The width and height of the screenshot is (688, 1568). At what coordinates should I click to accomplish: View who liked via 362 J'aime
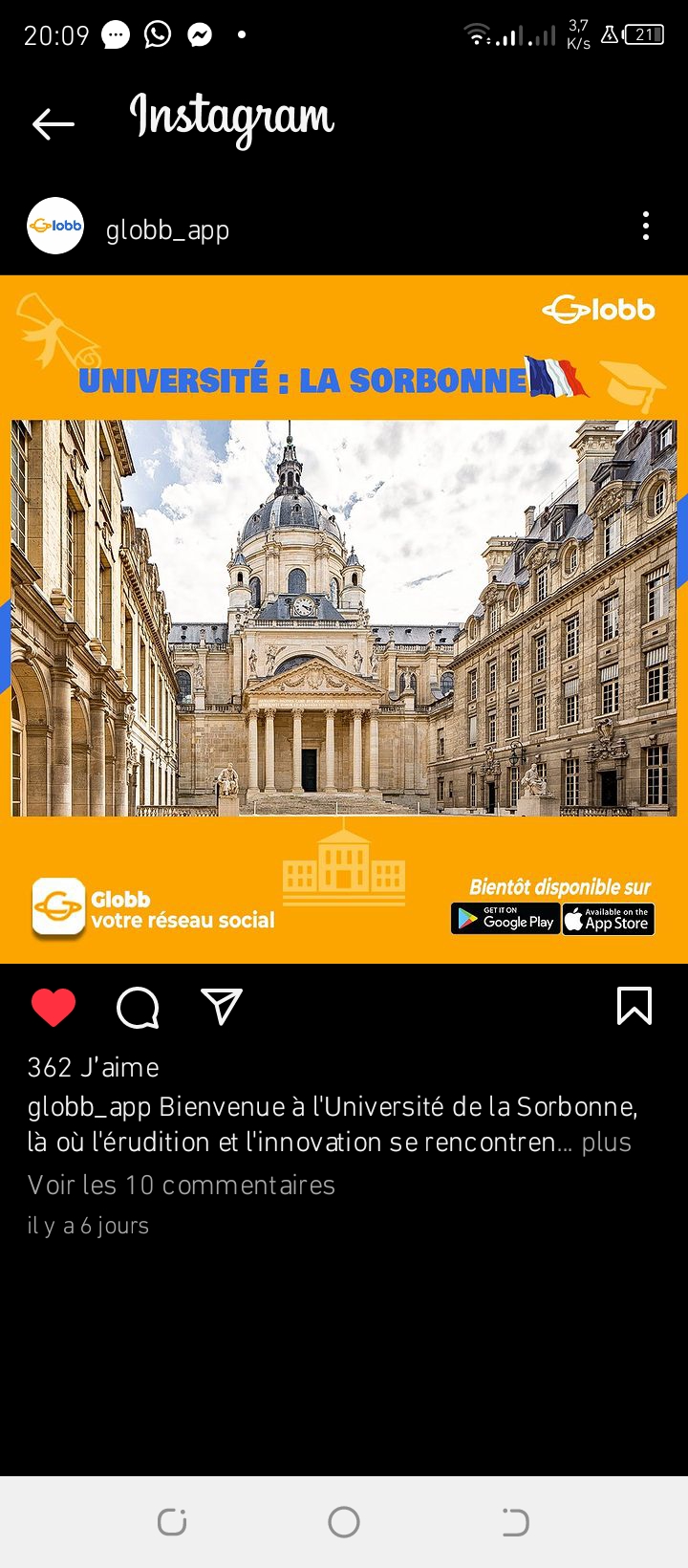coord(94,1067)
